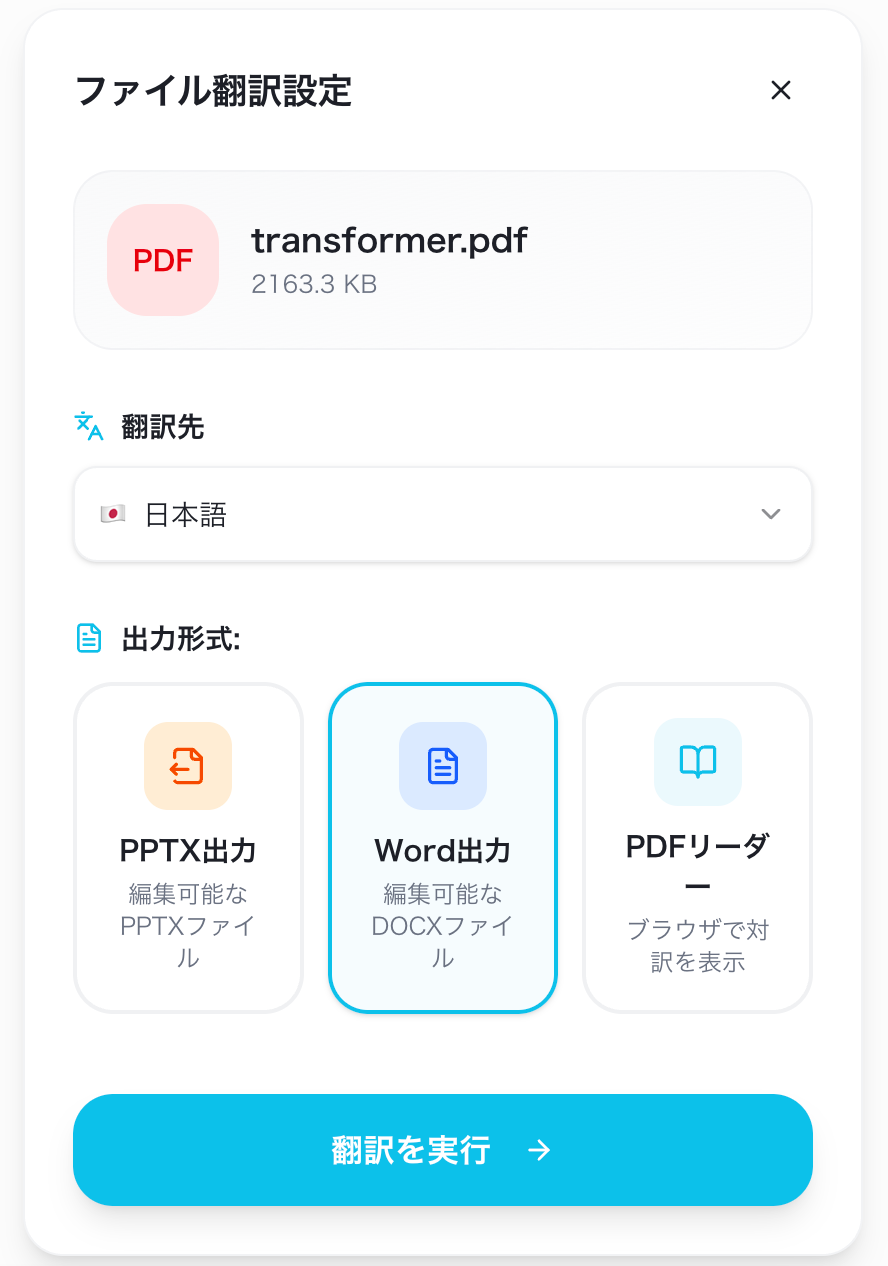Viewport: 888px width, 1266px height.
Task: Click the arrow icon inside 翻訳を実行 button
Action: (541, 1150)
